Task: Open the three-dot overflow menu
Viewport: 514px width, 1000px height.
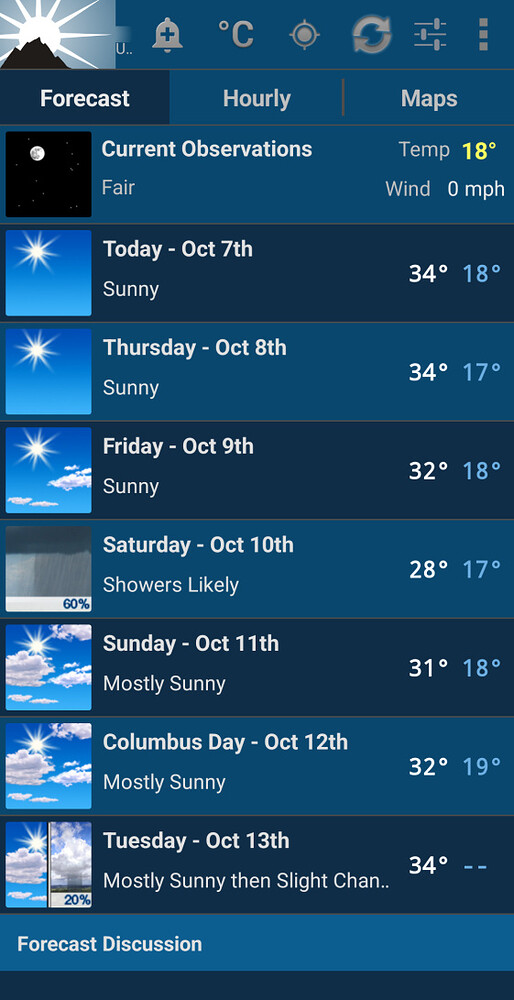Action: click(483, 34)
